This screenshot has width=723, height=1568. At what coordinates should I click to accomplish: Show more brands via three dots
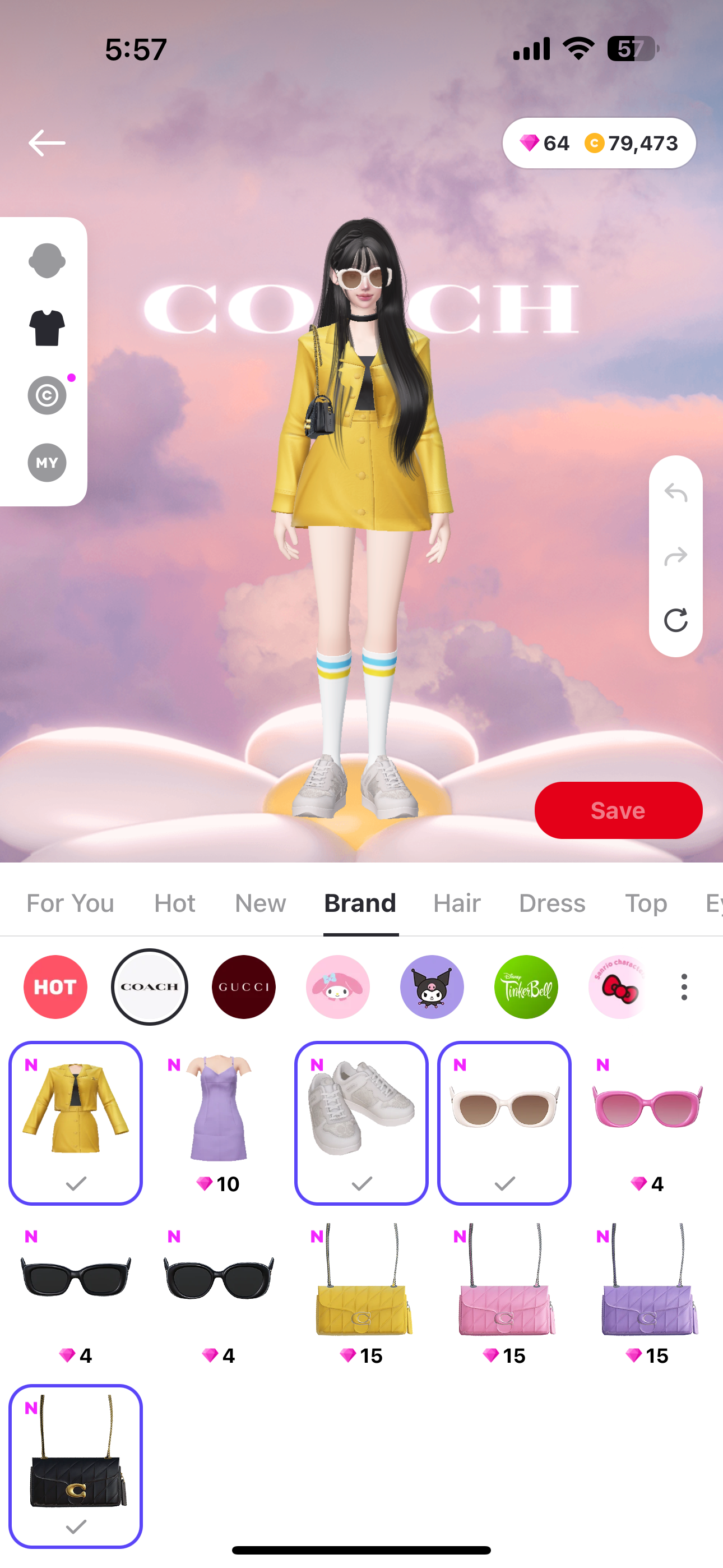[x=684, y=986]
